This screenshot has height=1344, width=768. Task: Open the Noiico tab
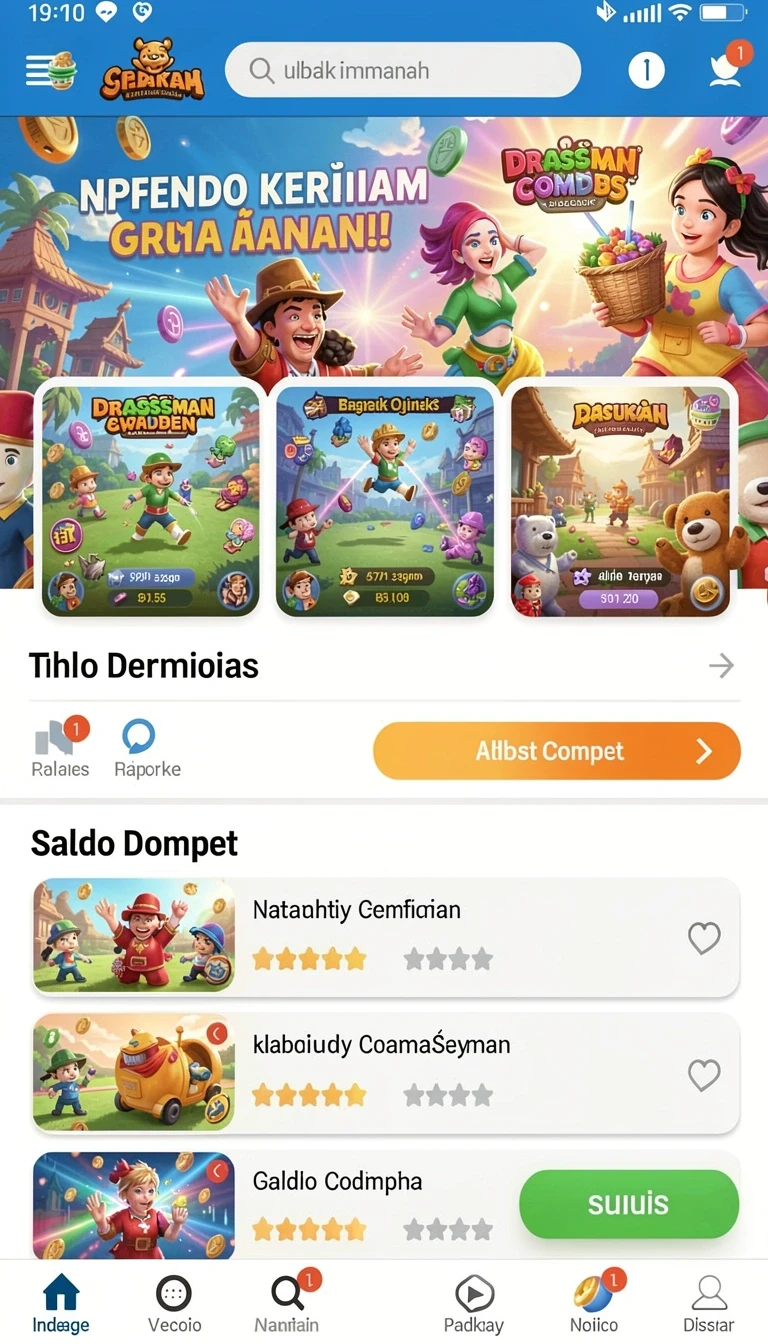point(595,1304)
